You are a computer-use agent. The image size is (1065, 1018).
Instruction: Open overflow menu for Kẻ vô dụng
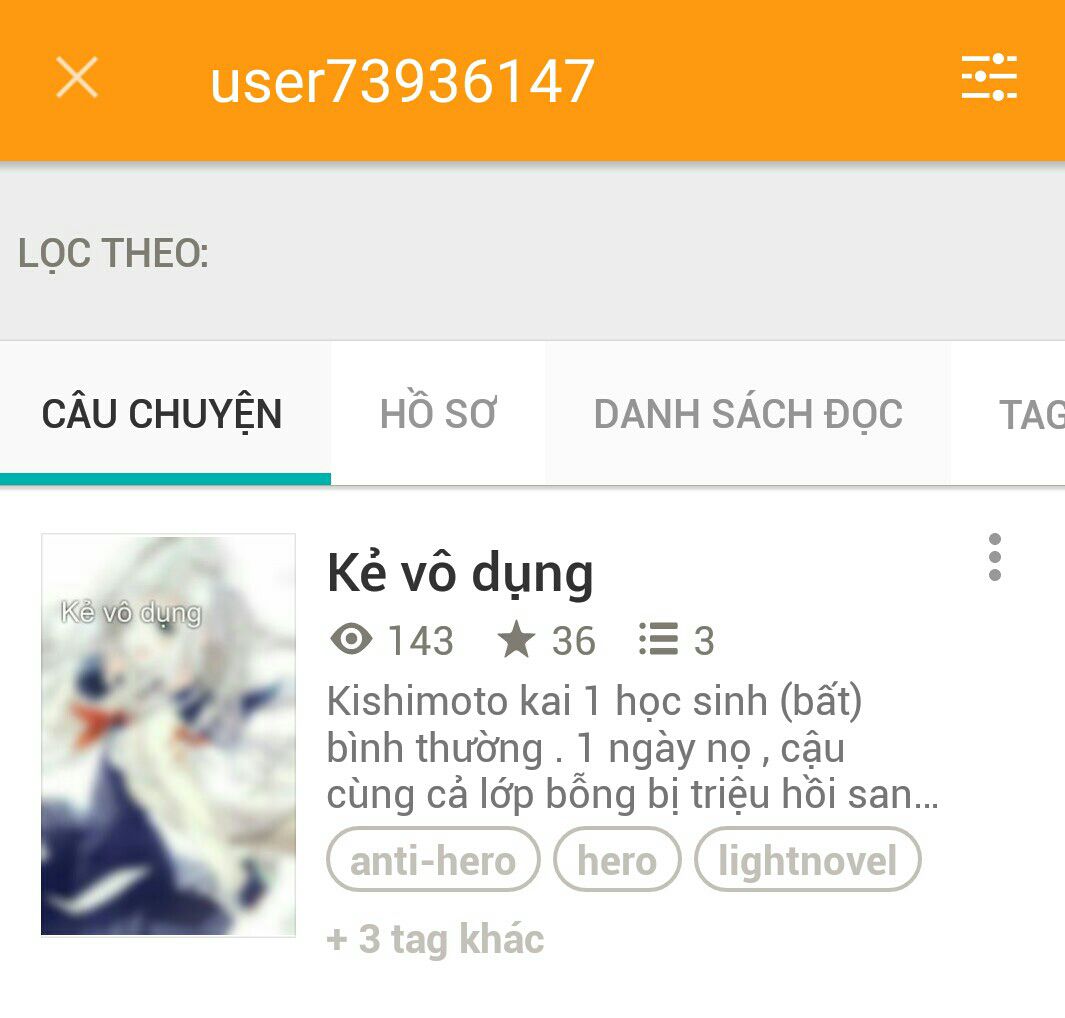994,558
